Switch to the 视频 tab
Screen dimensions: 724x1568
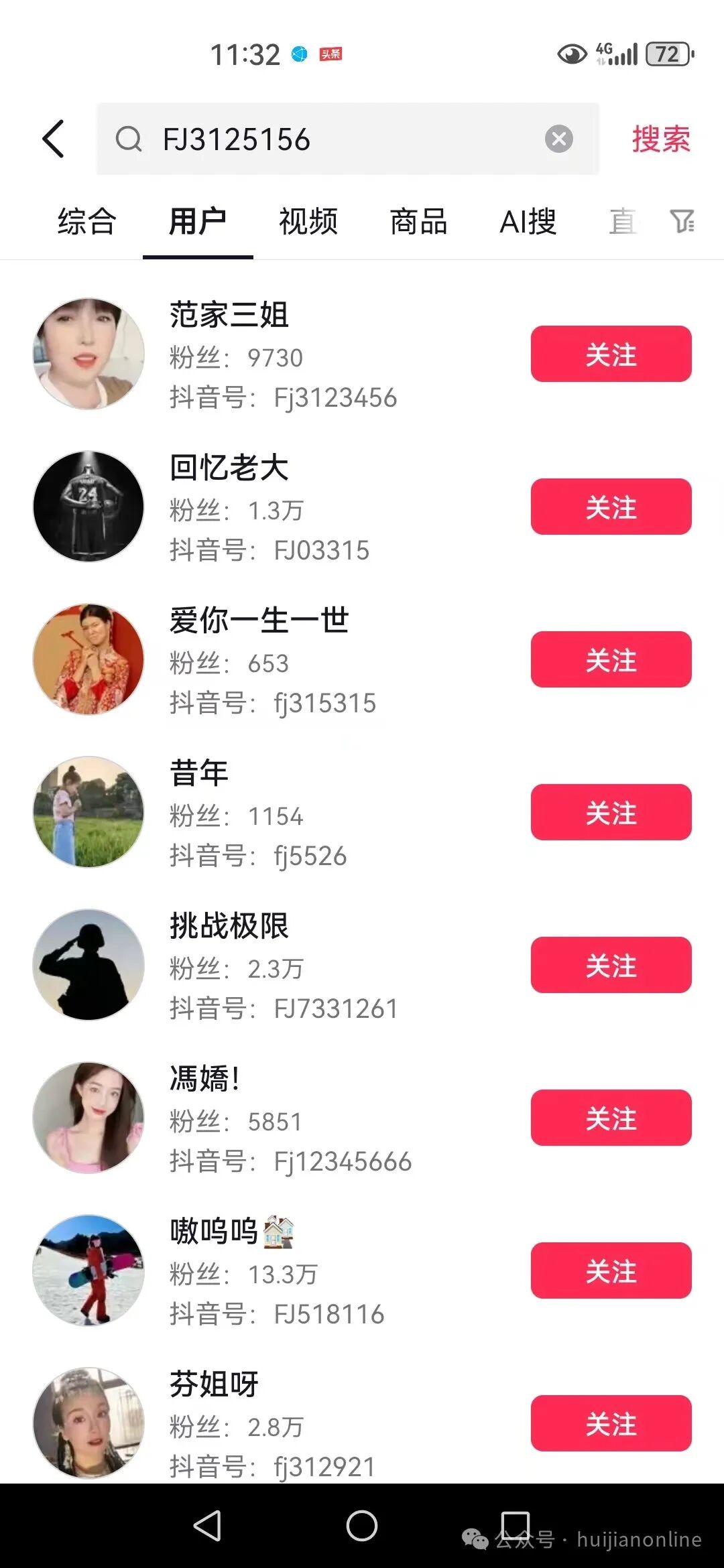pos(308,222)
